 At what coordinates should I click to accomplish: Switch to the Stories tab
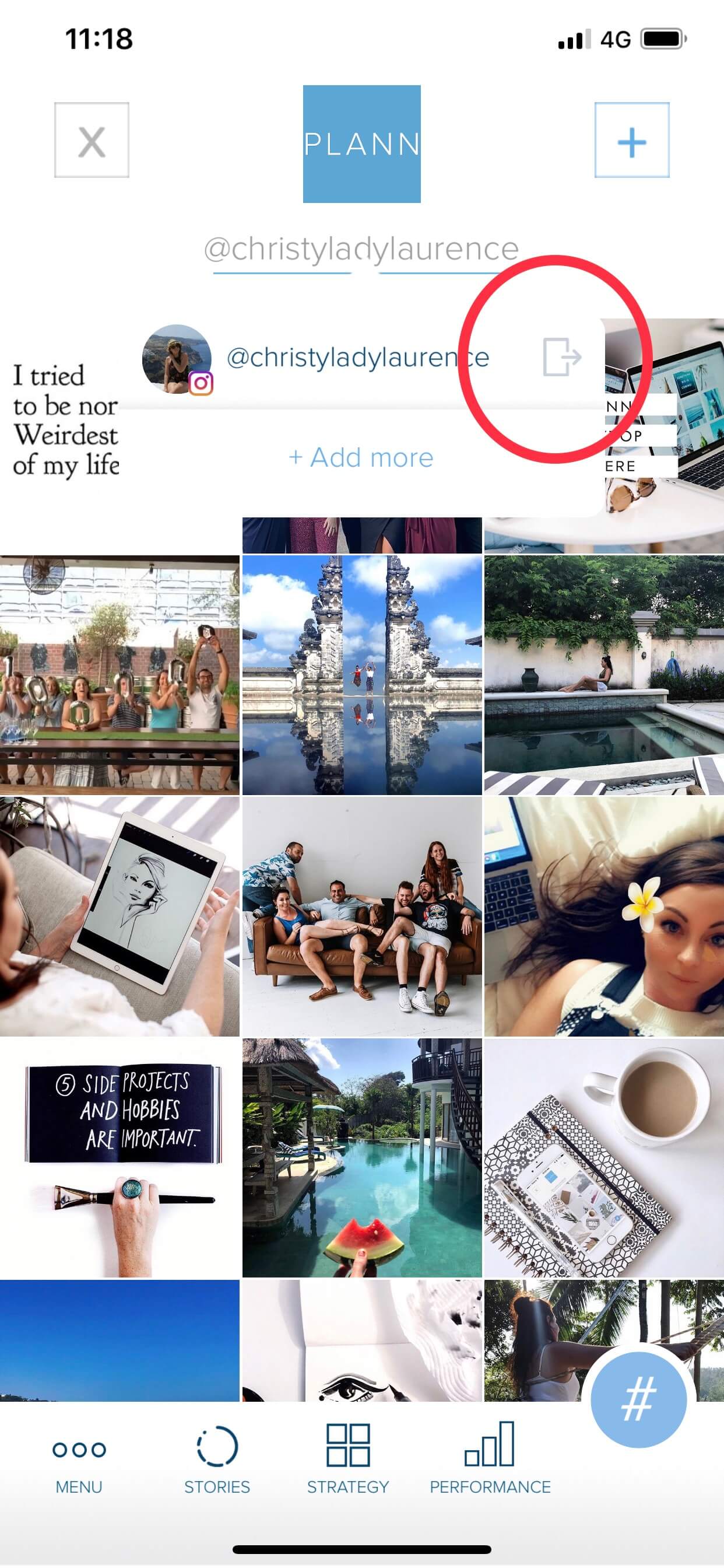(217, 1461)
